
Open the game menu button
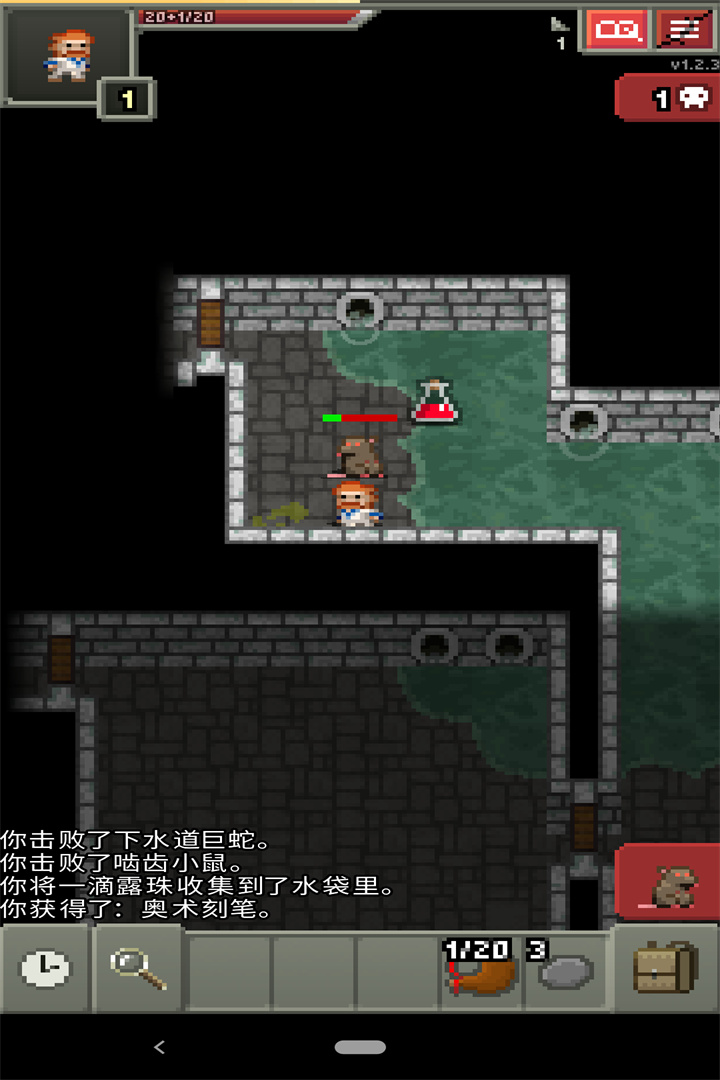[685, 30]
